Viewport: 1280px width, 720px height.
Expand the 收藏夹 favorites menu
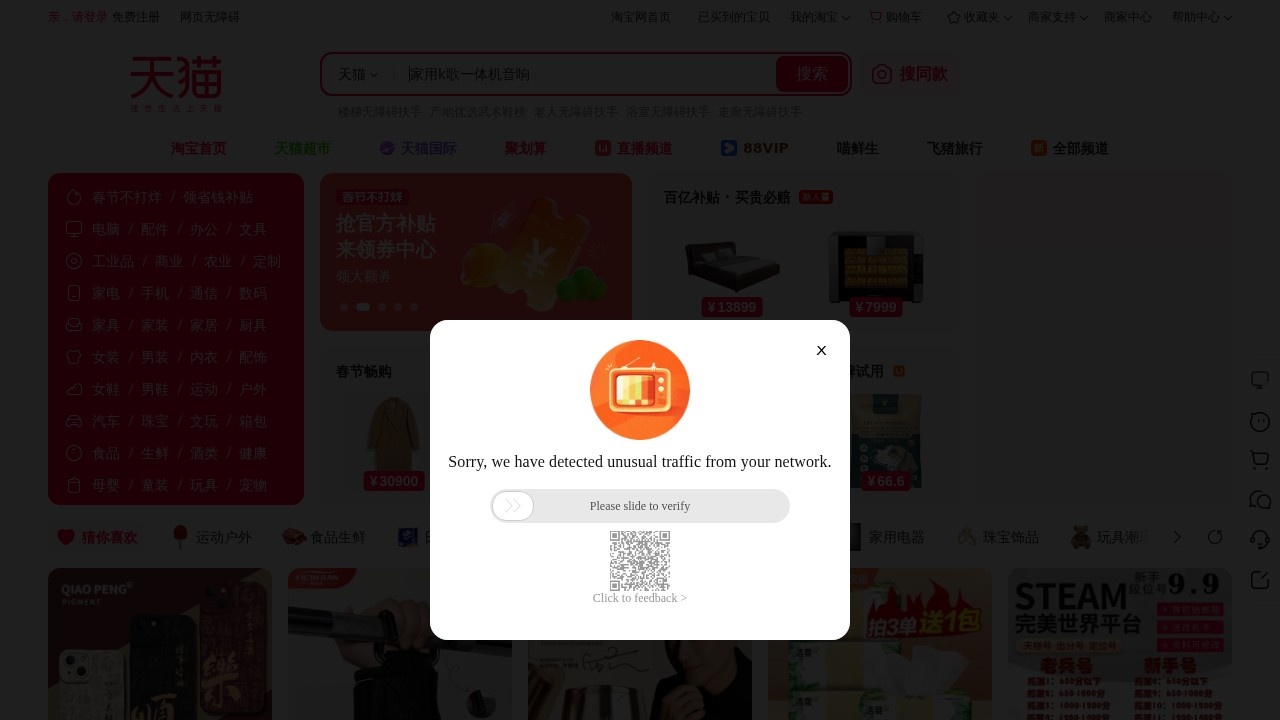coord(980,17)
